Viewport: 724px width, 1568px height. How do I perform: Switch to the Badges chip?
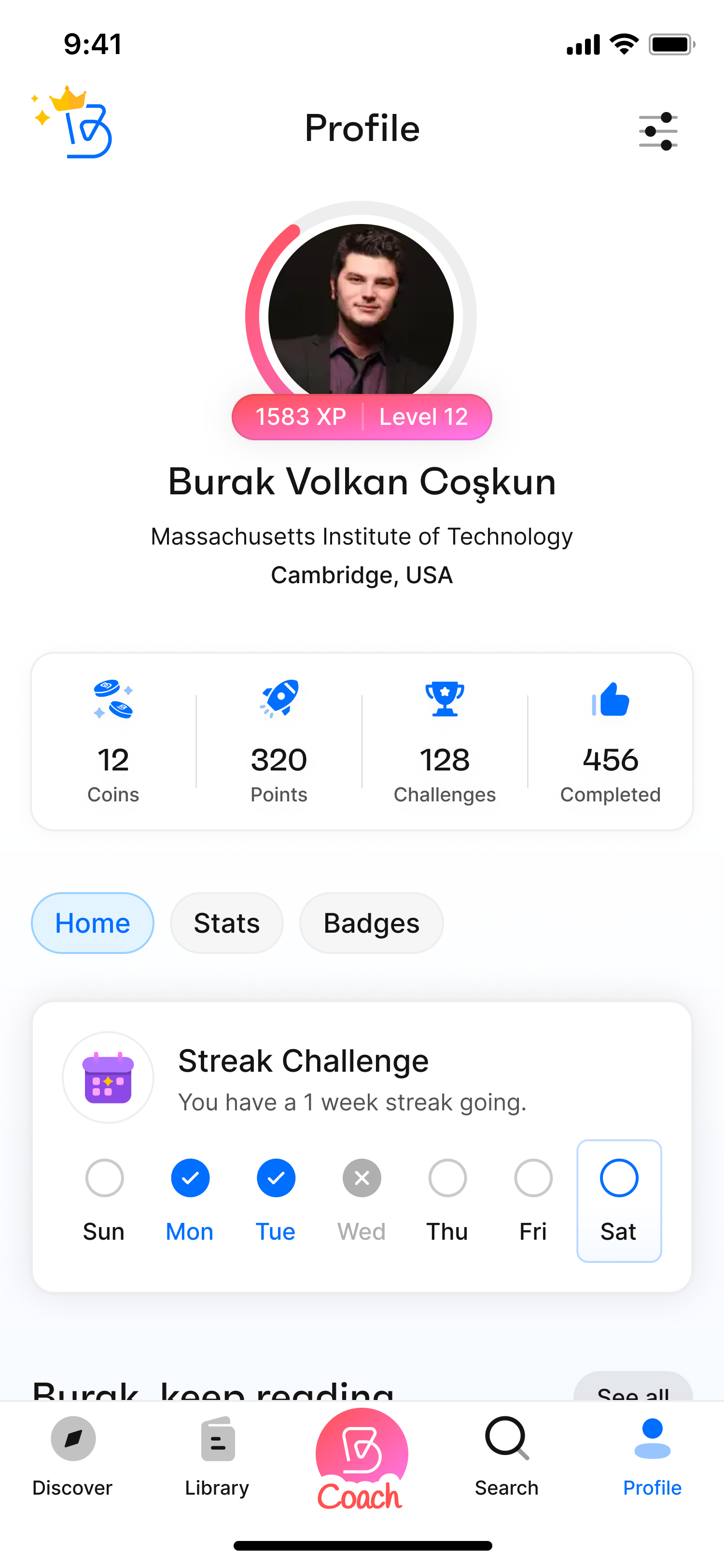pos(371,923)
